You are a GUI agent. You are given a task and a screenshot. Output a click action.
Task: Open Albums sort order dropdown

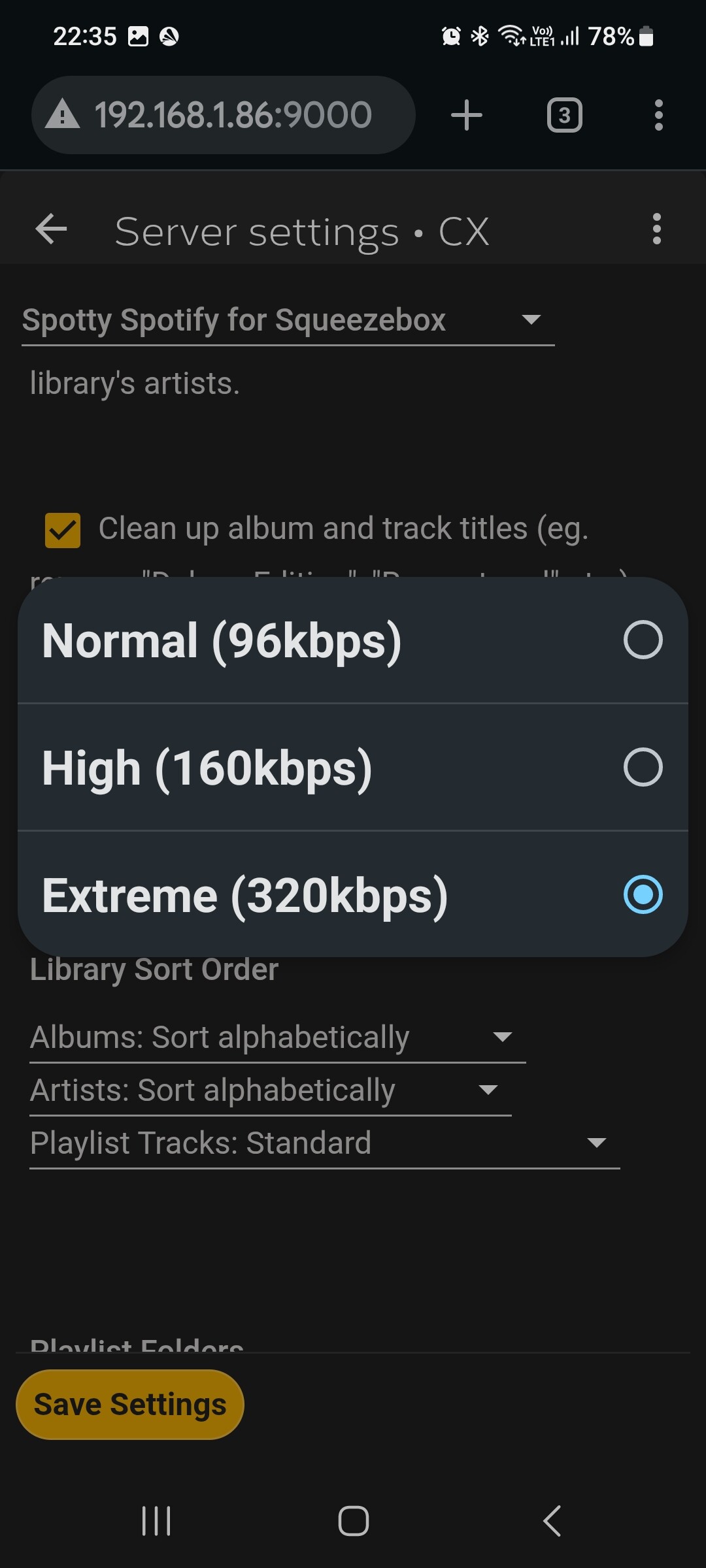277,1037
